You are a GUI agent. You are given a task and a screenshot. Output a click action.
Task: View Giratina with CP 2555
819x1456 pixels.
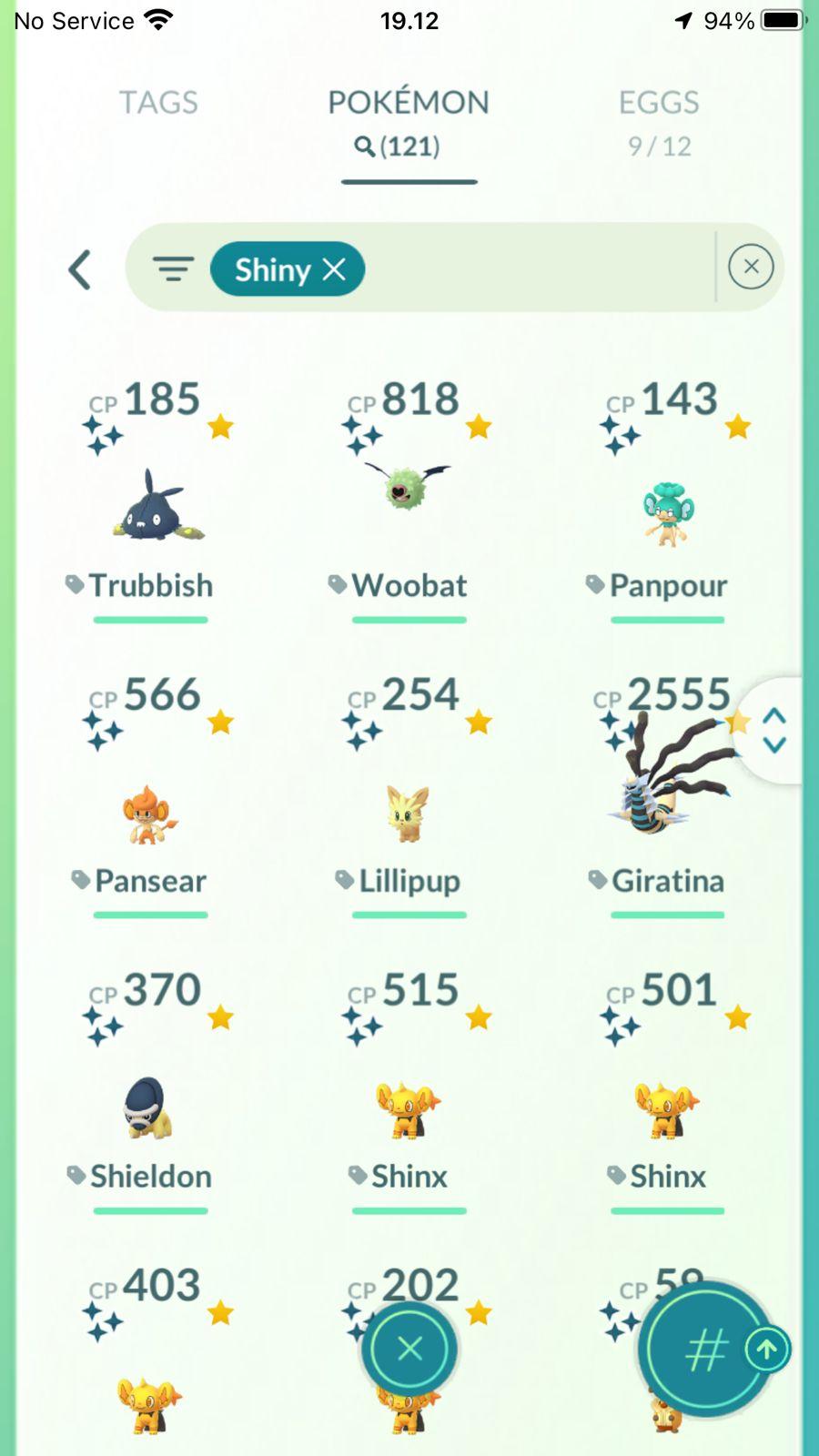click(668, 783)
